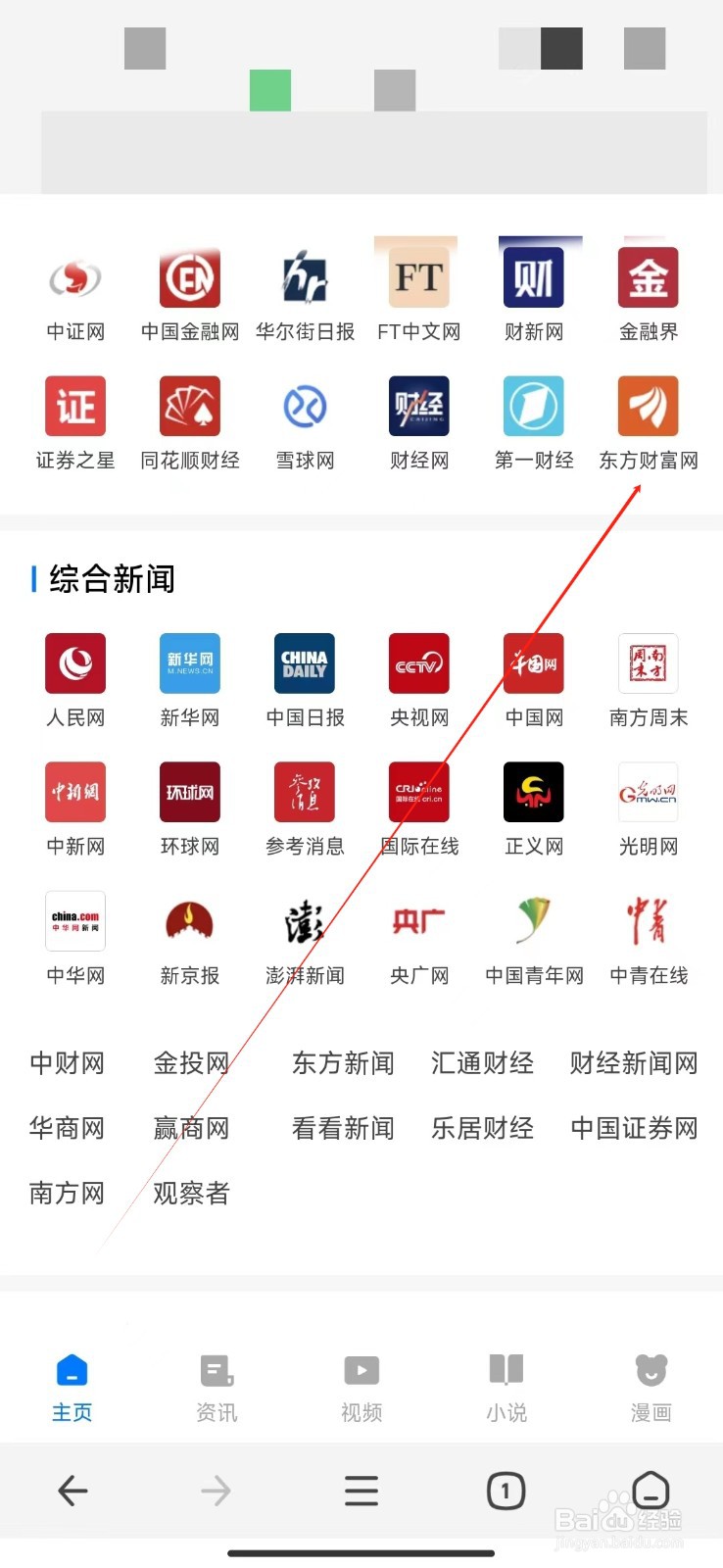
Task: Launch 同花顺财经 icon
Action: (189, 406)
